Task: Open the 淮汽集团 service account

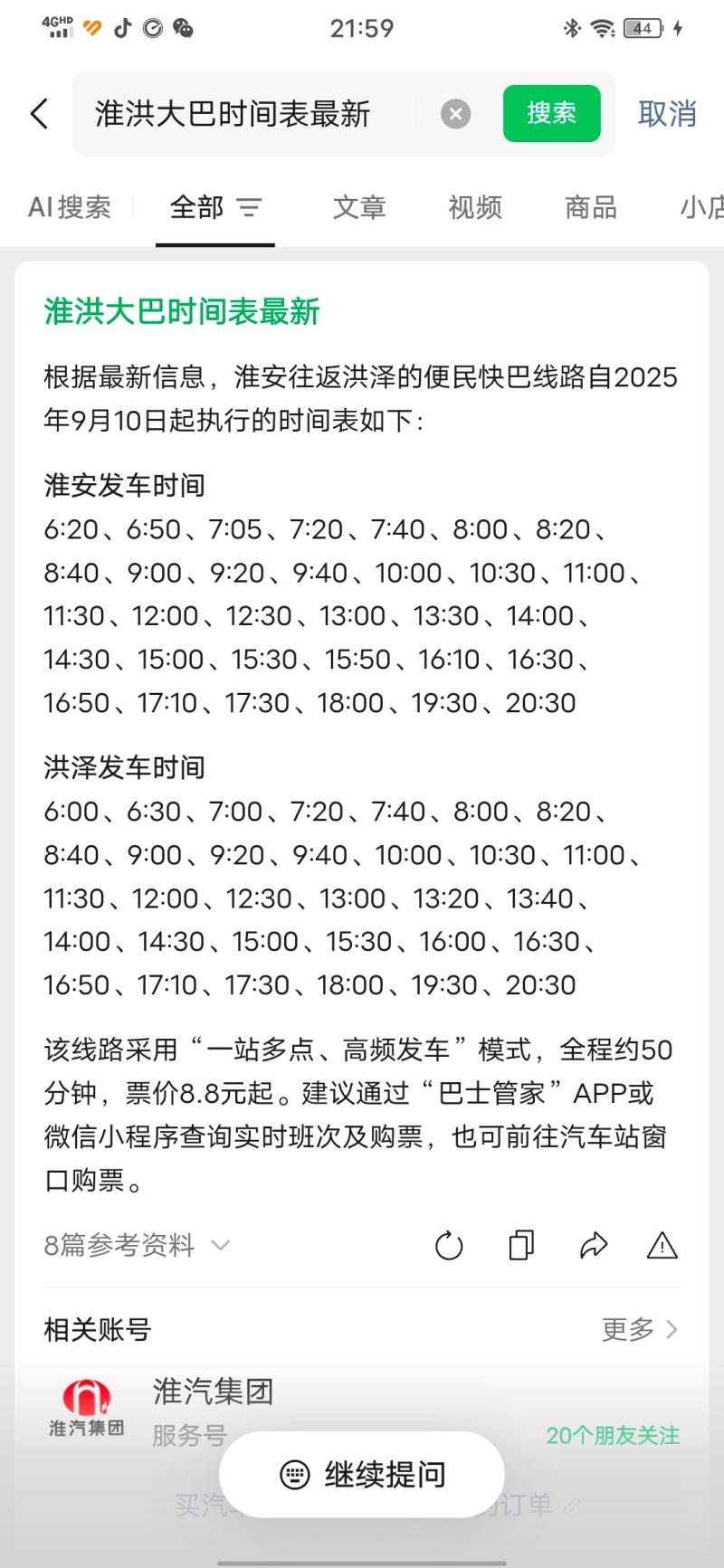Action: tap(213, 1392)
